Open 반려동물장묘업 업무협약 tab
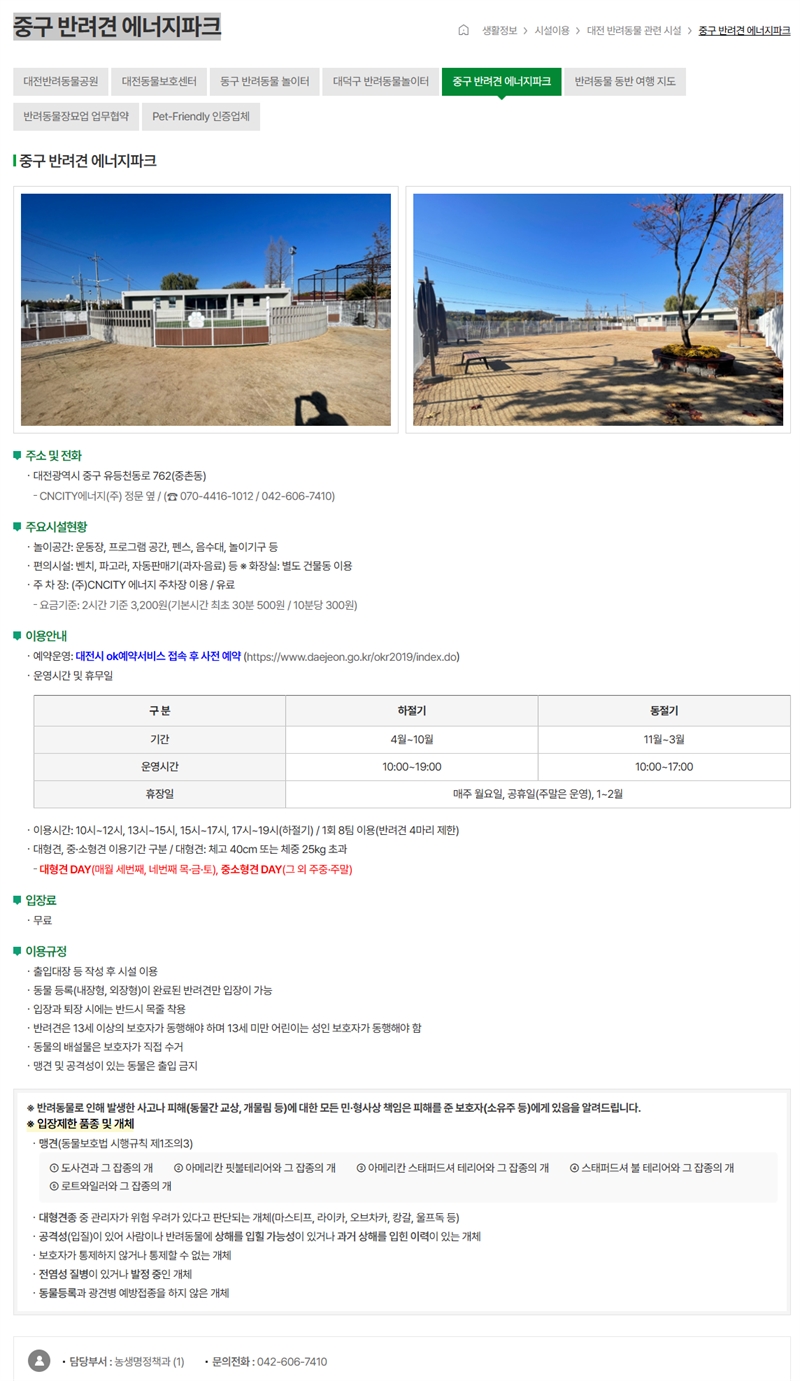The width and height of the screenshot is (800, 1381). pos(76,117)
